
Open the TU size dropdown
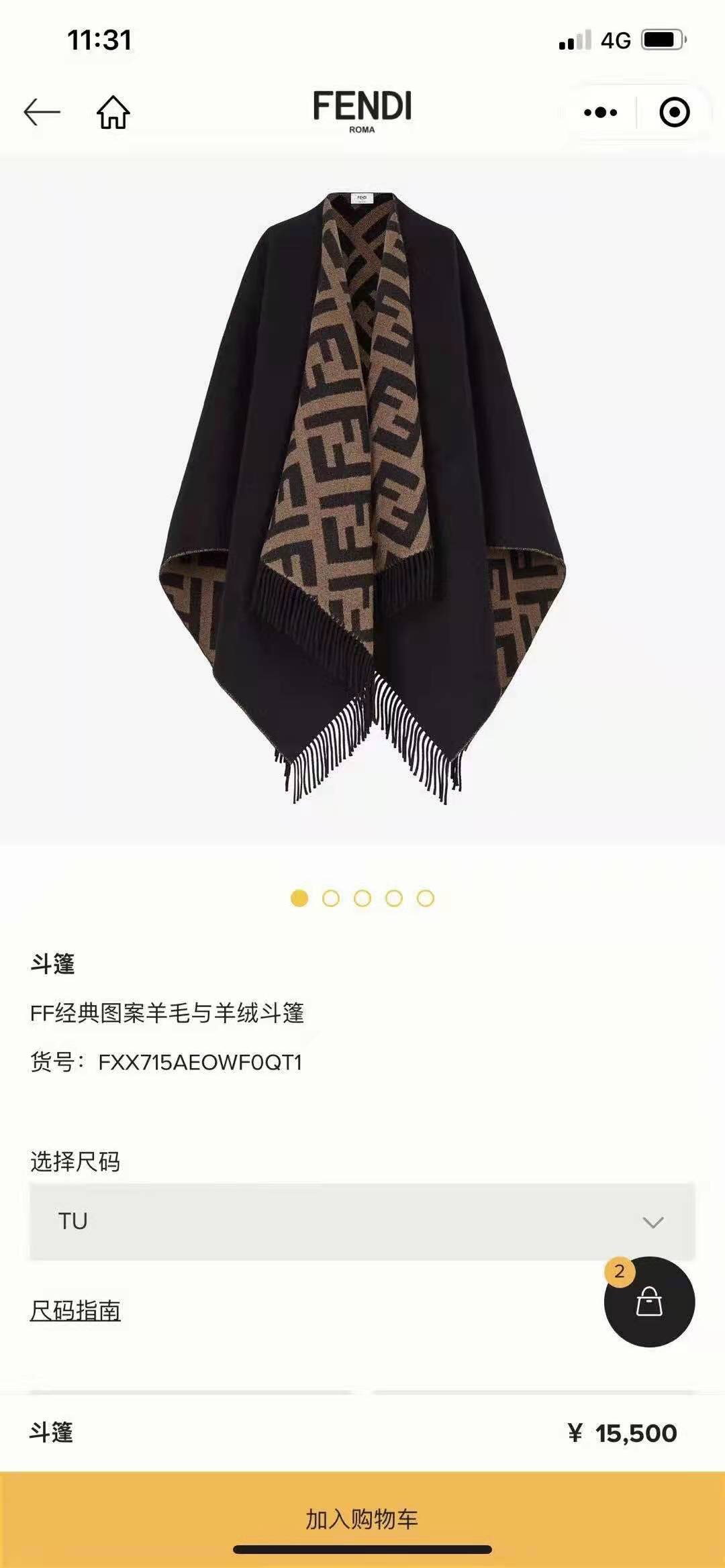pyautogui.click(x=362, y=1221)
